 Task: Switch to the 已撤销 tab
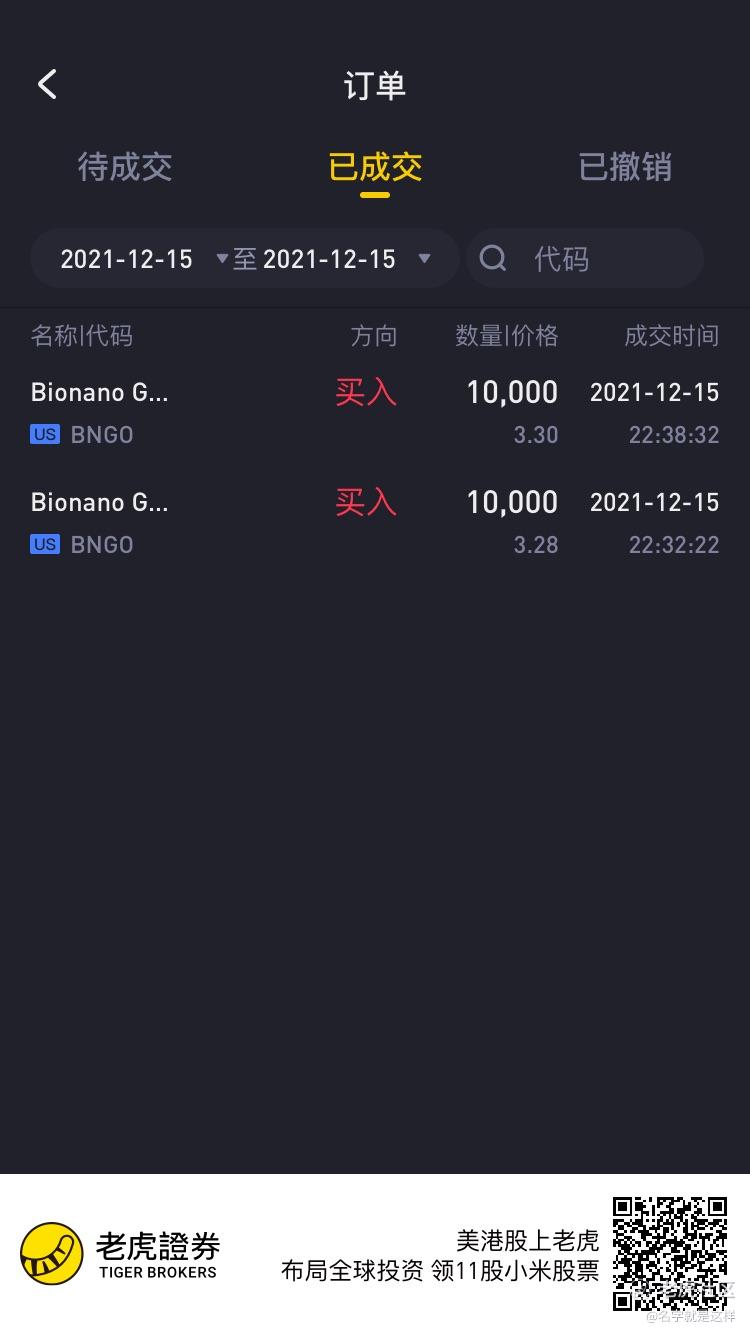click(x=625, y=167)
